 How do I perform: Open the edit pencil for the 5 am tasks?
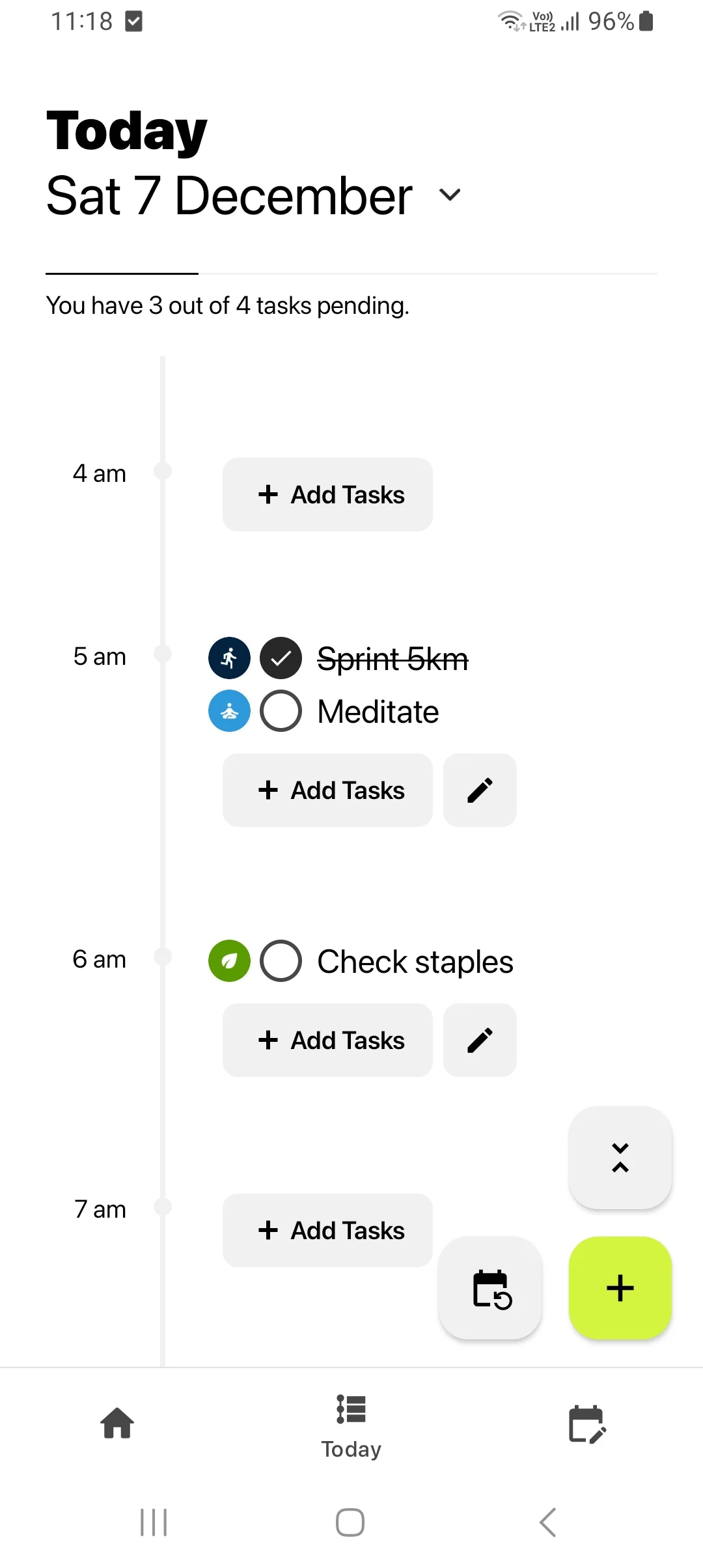coord(480,790)
